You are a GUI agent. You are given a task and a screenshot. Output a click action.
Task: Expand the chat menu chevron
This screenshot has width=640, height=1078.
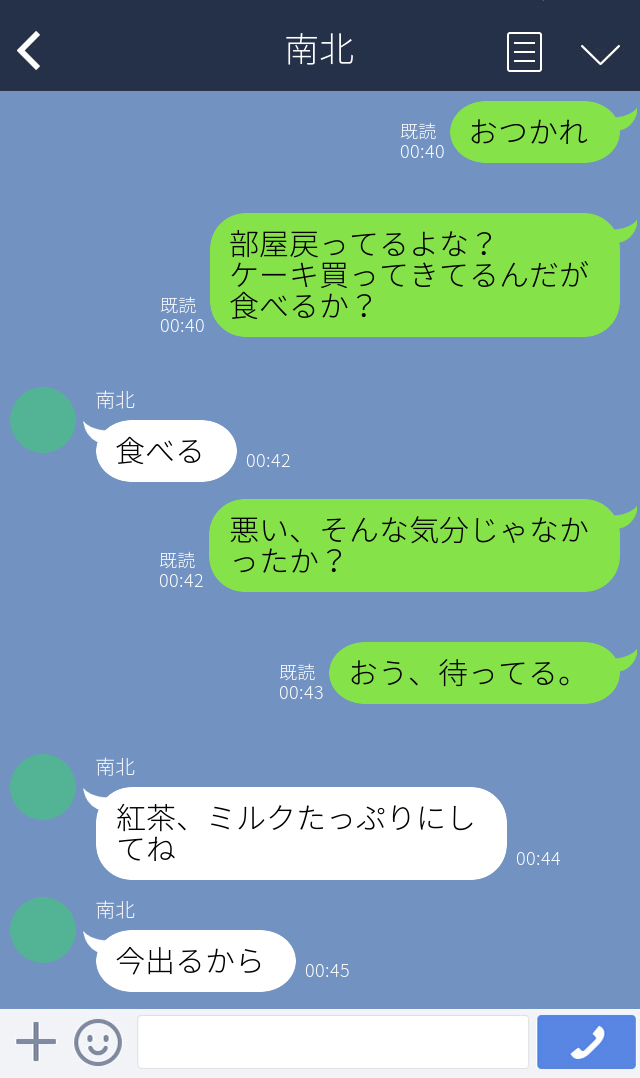(x=600, y=53)
